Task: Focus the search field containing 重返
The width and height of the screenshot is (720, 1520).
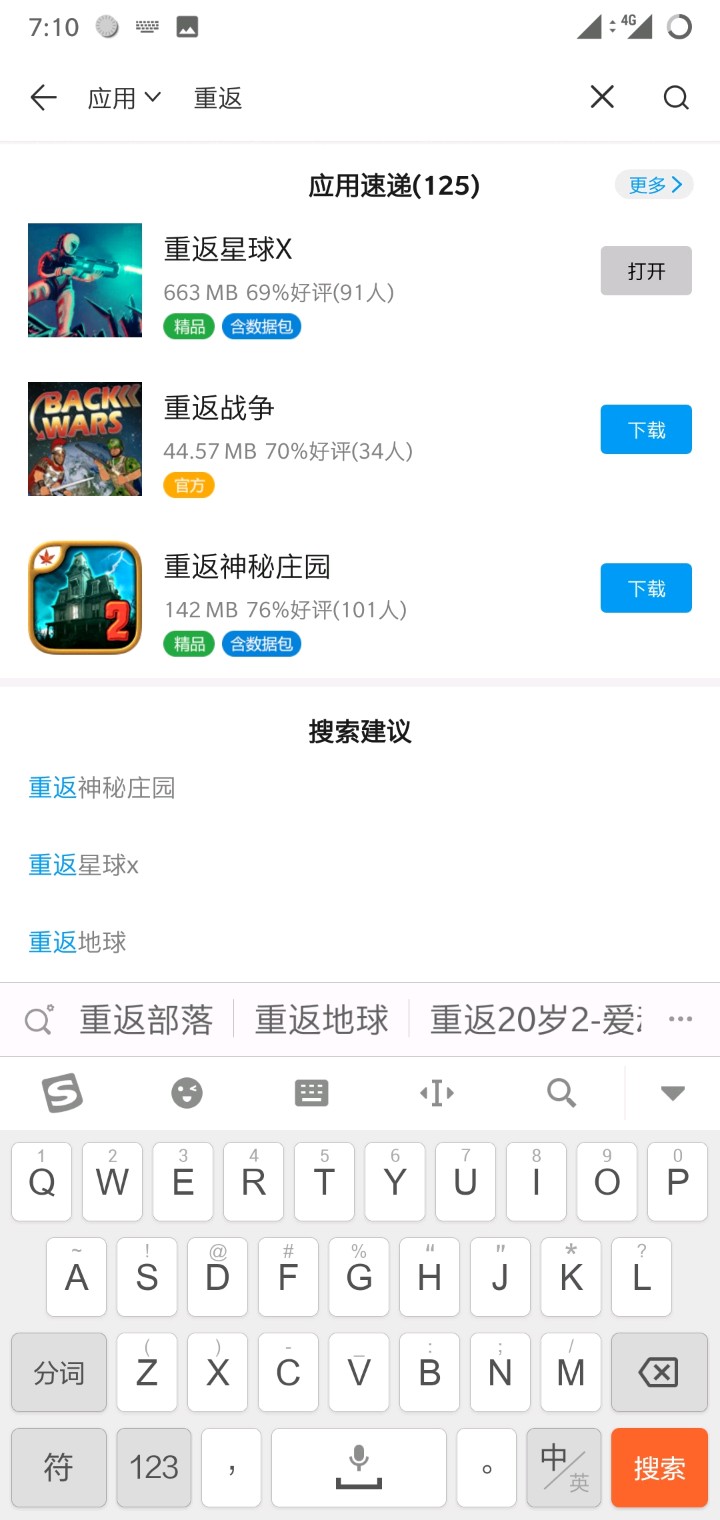Action: (x=380, y=98)
